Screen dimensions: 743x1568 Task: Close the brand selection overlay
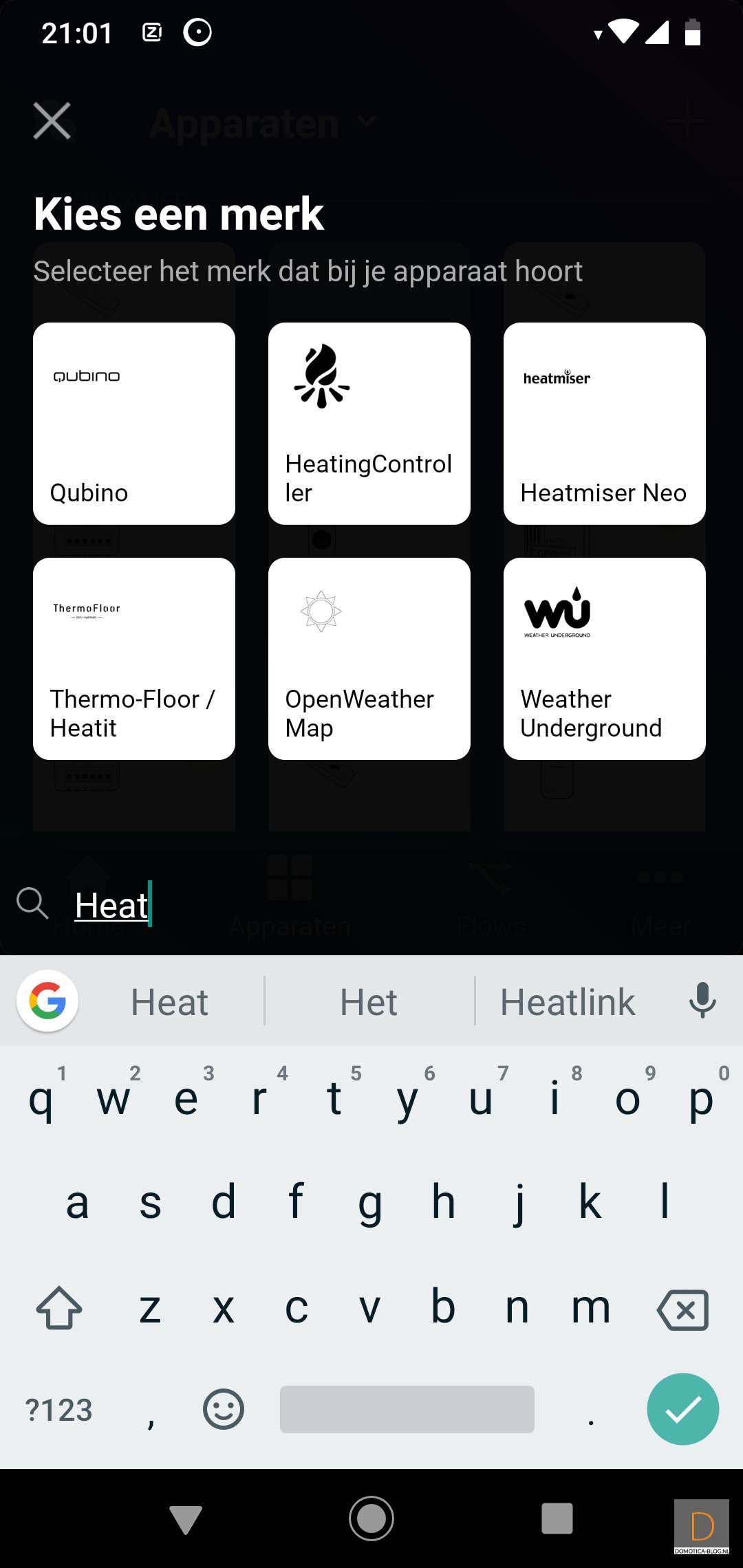[x=52, y=121]
